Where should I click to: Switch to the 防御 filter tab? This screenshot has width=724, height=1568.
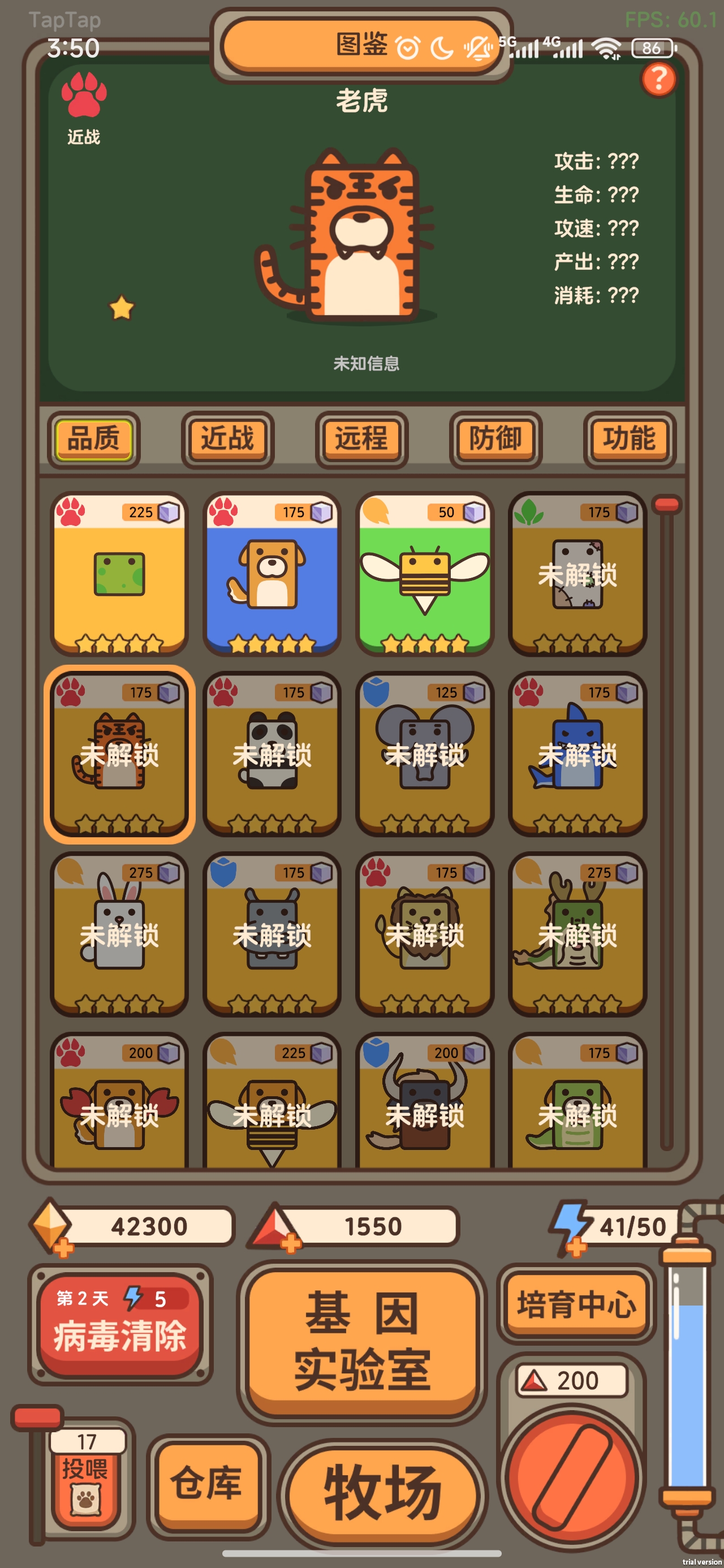495,439
